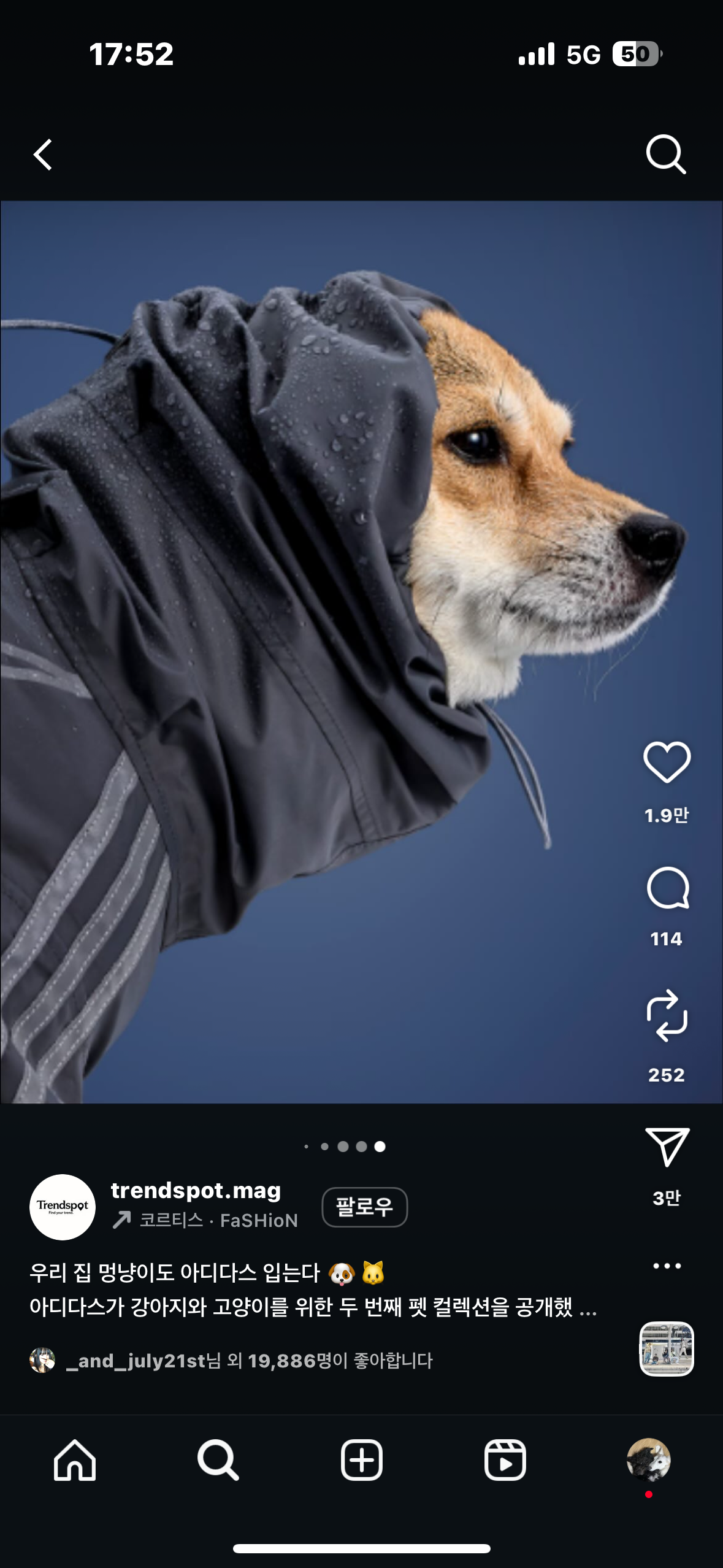Expand the truncated caption about 아디다스
This screenshot has height=1568, width=723.
[587, 1307]
